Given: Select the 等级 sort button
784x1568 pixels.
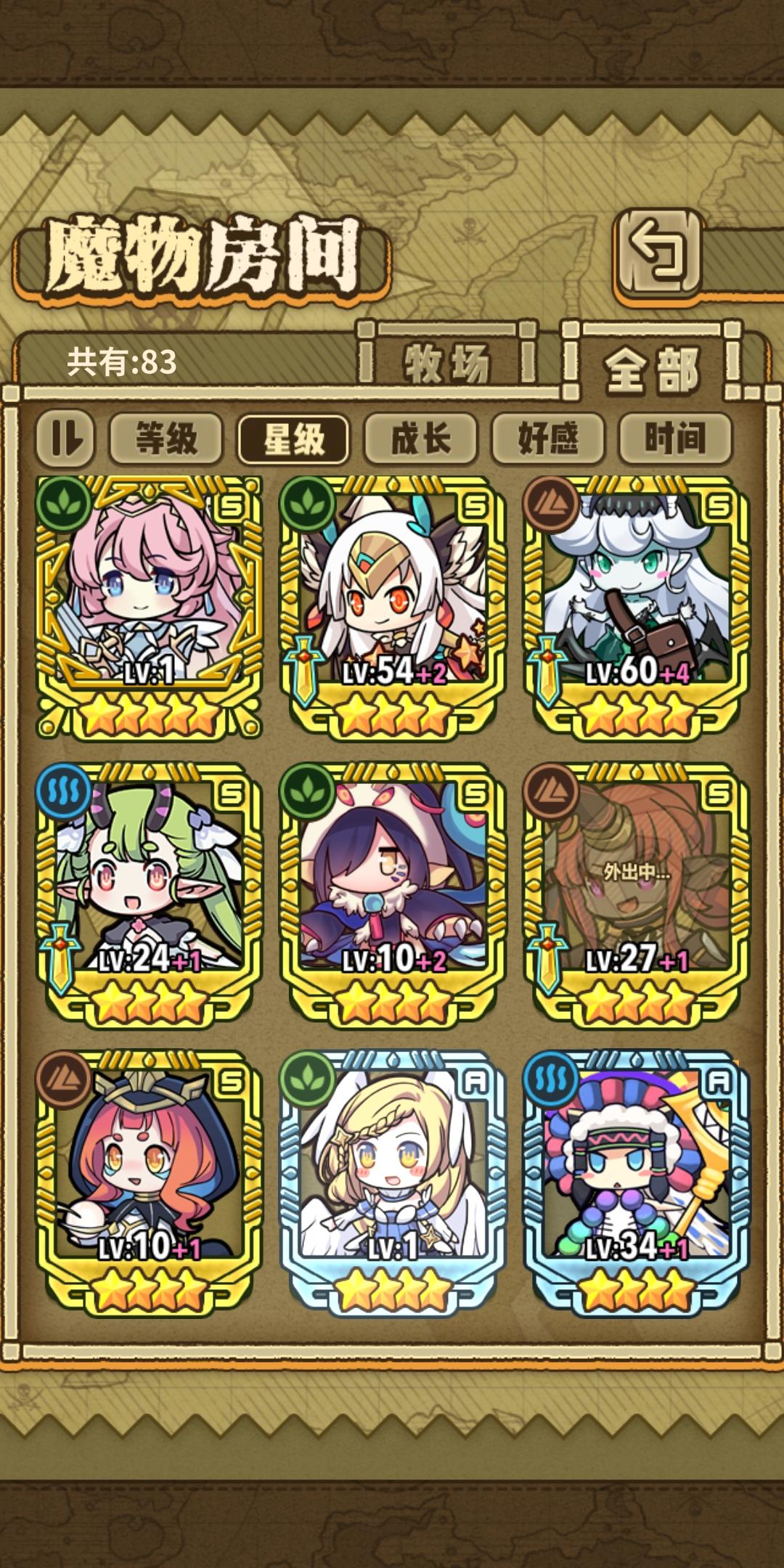Looking at the screenshot, I should tap(165, 438).
